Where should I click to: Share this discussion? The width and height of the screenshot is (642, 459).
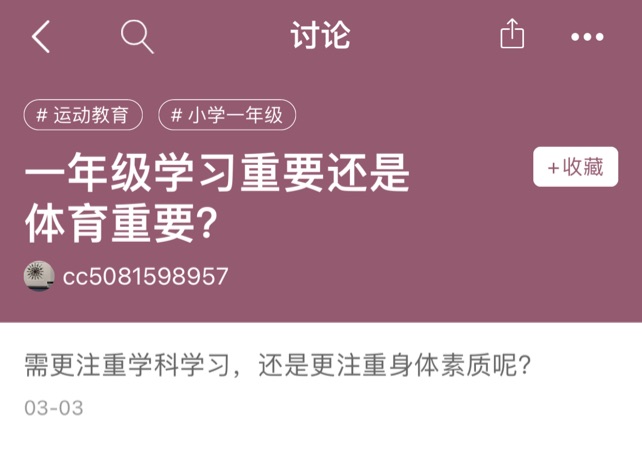click(512, 36)
